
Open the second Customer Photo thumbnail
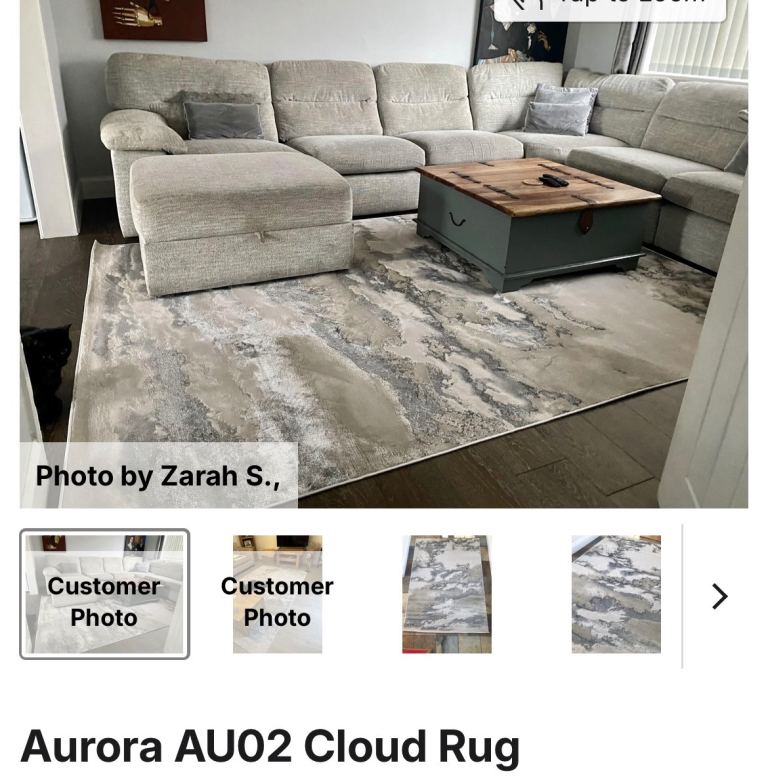[x=278, y=594]
